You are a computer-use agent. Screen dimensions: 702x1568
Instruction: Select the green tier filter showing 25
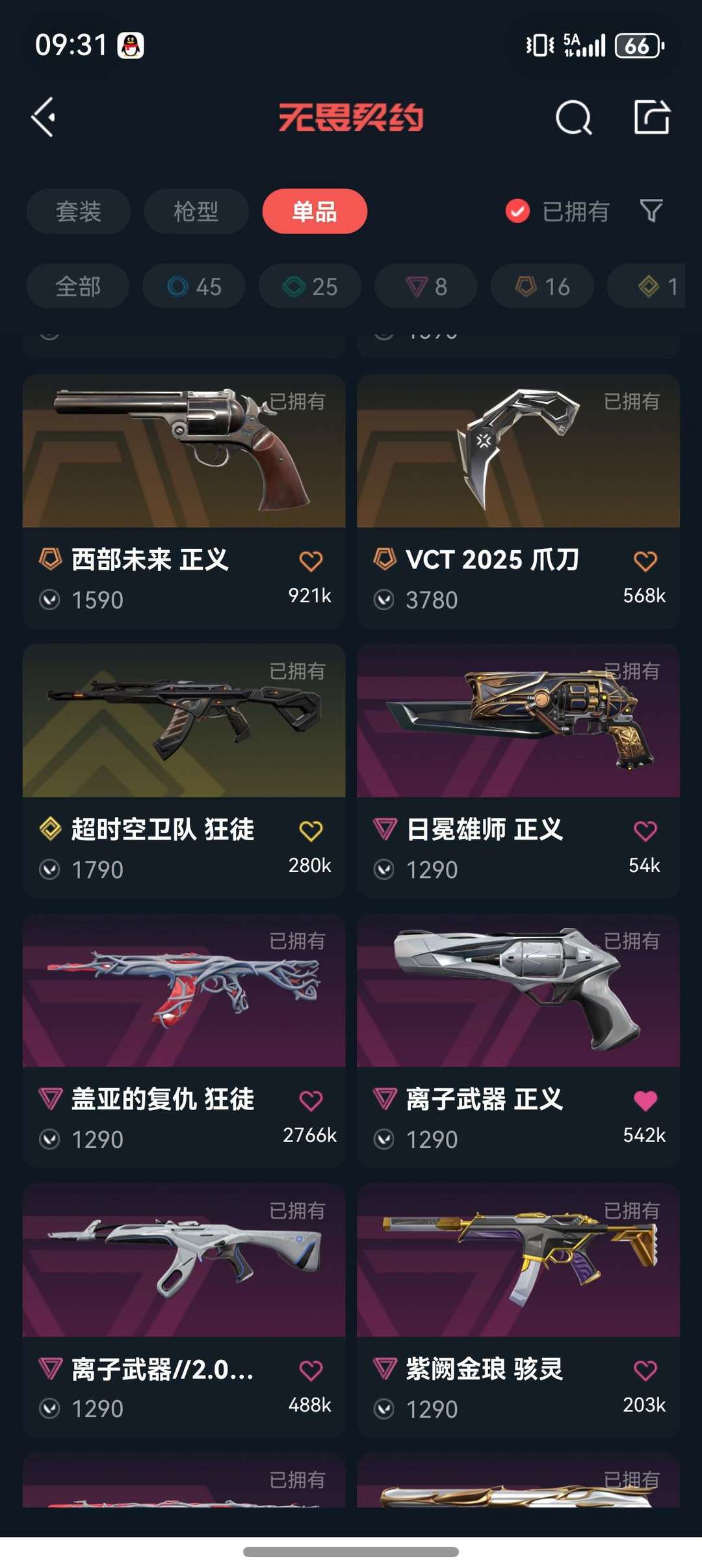tap(309, 286)
